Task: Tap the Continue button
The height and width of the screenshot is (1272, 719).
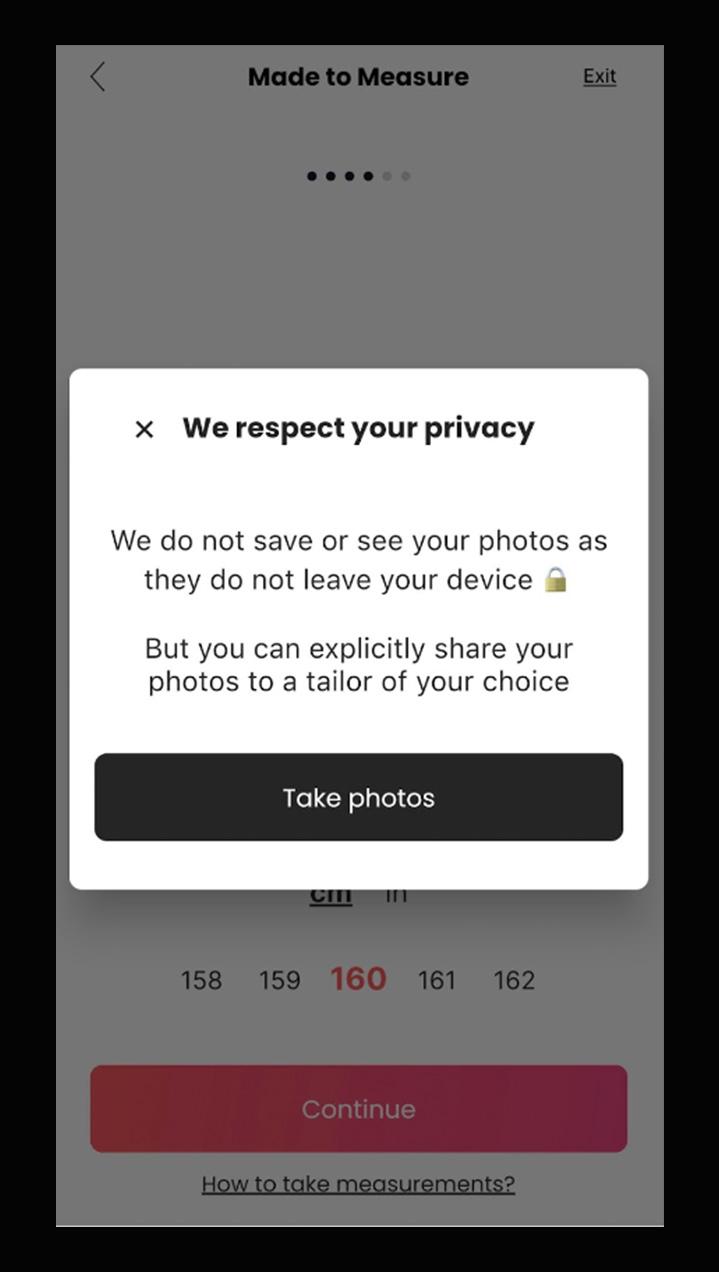Action: [x=359, y=1109]
